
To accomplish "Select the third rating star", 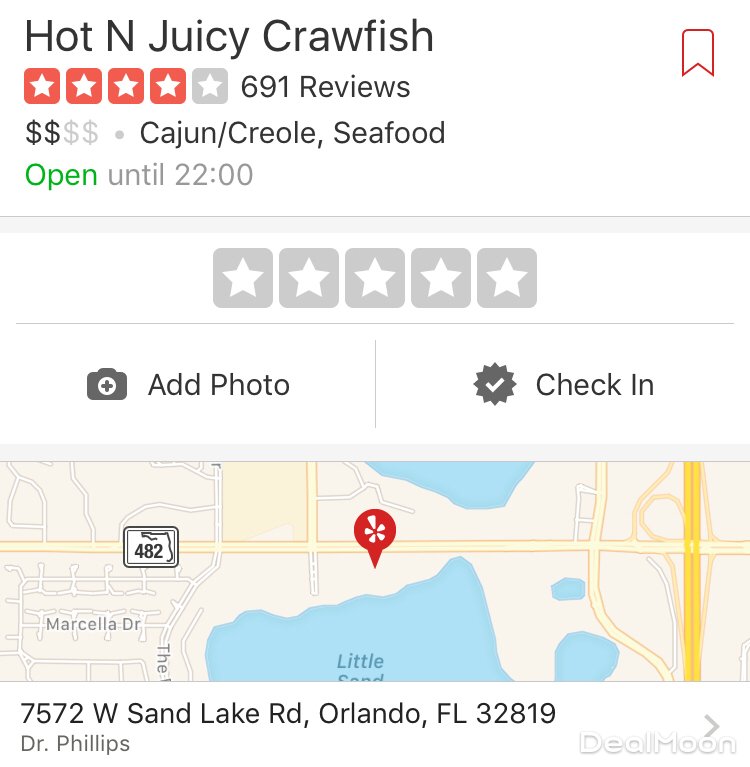I will pos(375,278).
